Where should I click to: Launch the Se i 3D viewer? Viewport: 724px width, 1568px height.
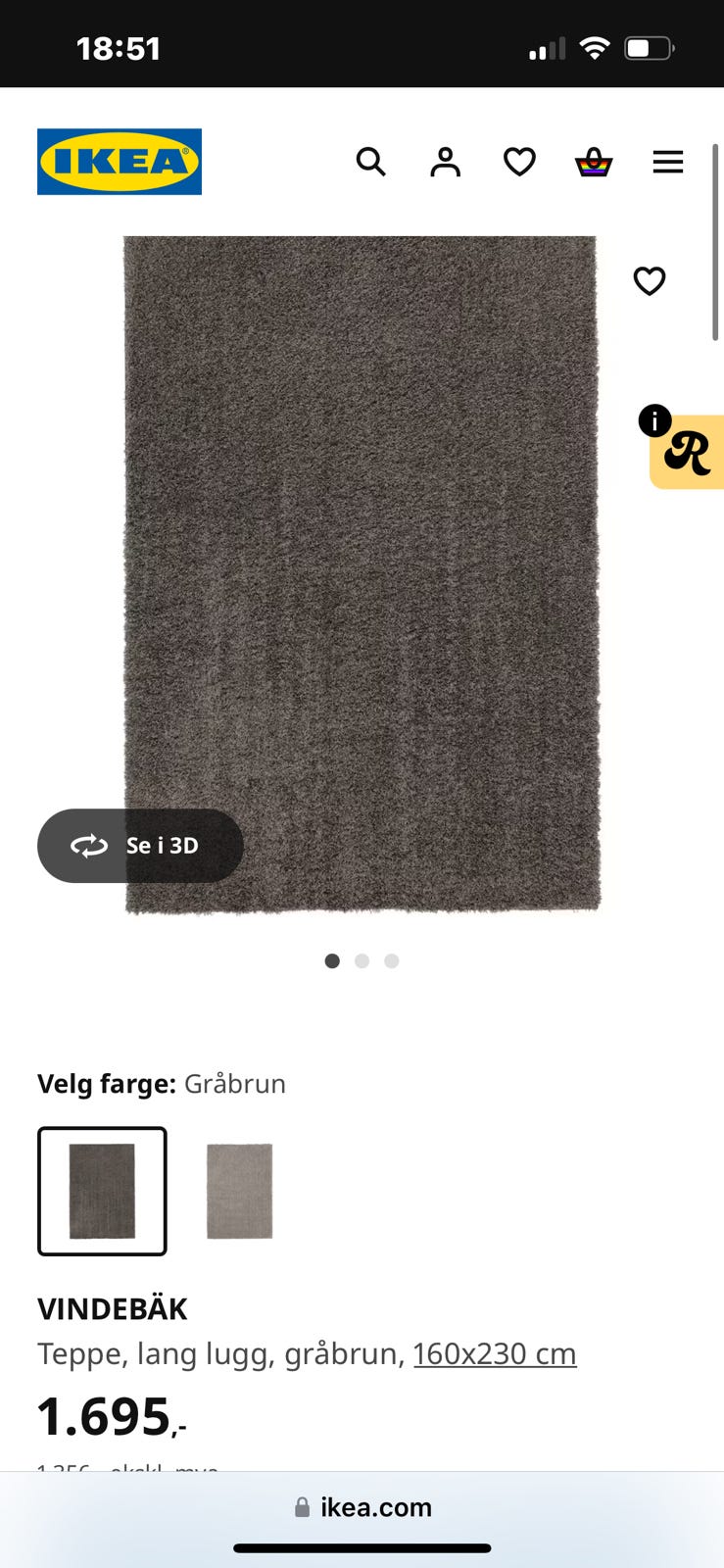click(x=140, y=846)
